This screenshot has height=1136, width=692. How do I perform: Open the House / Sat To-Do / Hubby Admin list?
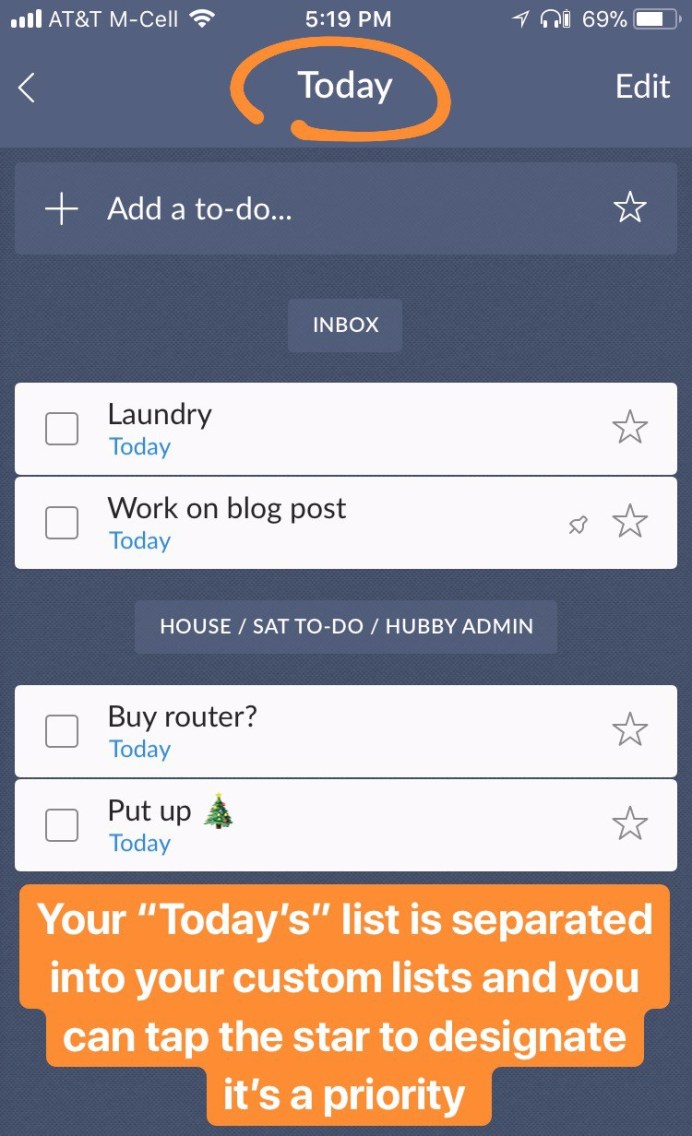[346, 627]
